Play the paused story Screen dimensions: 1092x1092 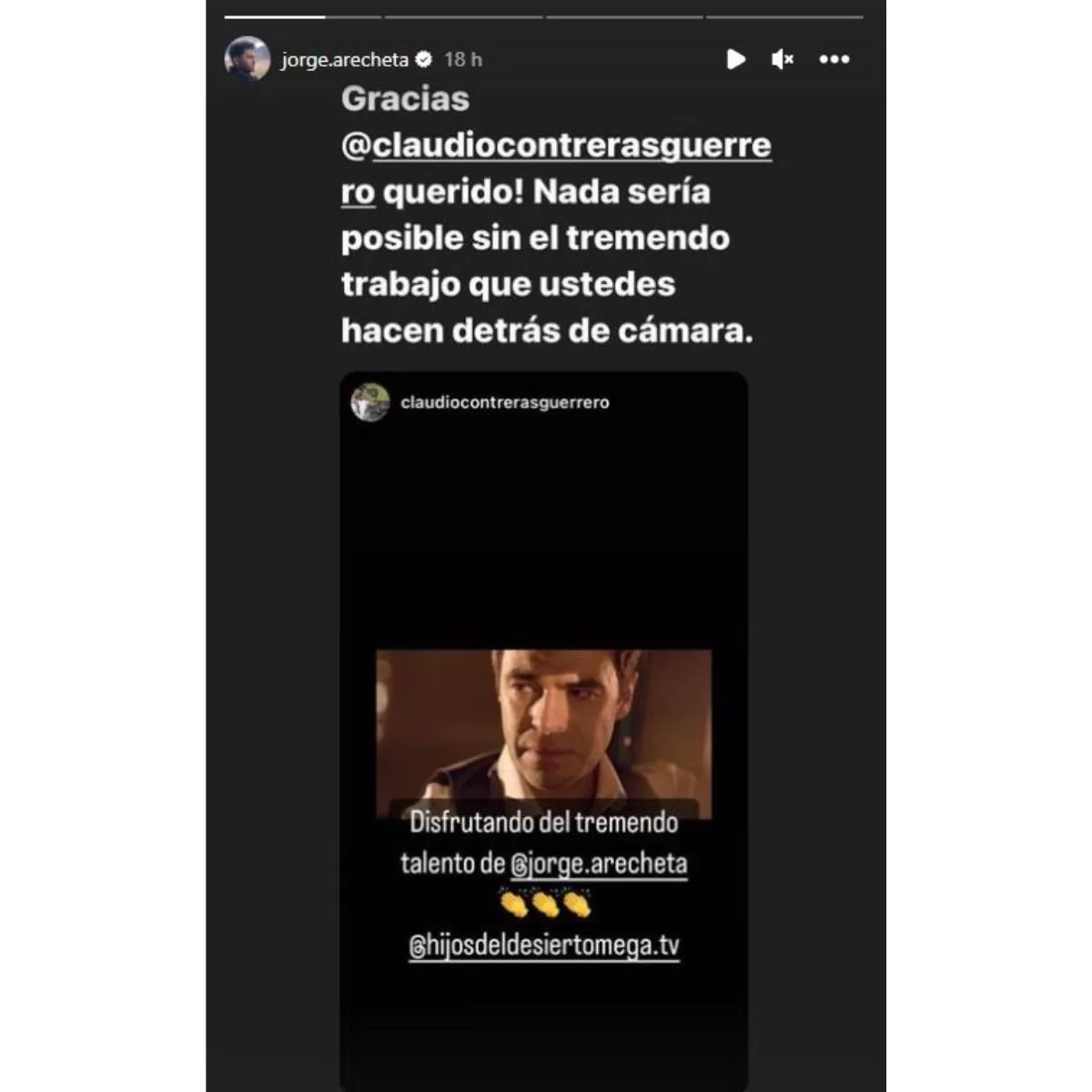click(x=735, y=60)
